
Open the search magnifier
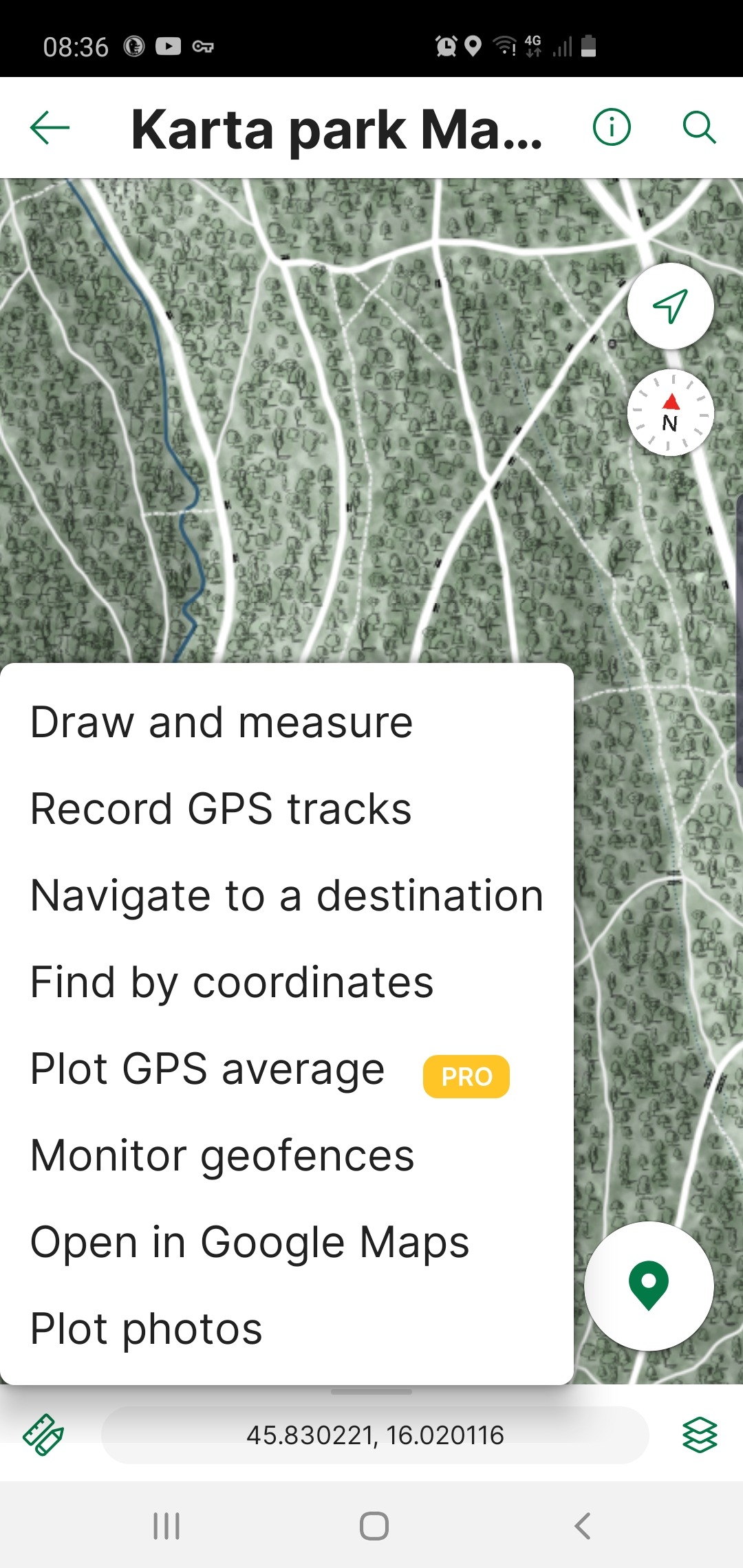pos(699,128)
